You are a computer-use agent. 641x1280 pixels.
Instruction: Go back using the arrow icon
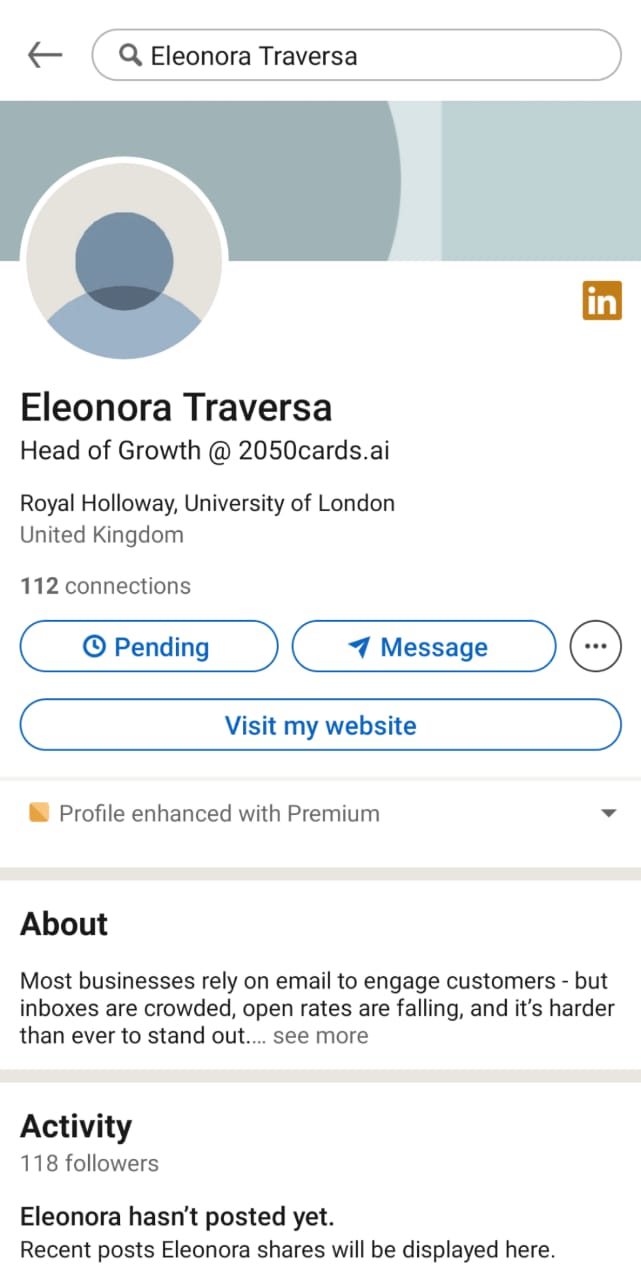[45, 55]
